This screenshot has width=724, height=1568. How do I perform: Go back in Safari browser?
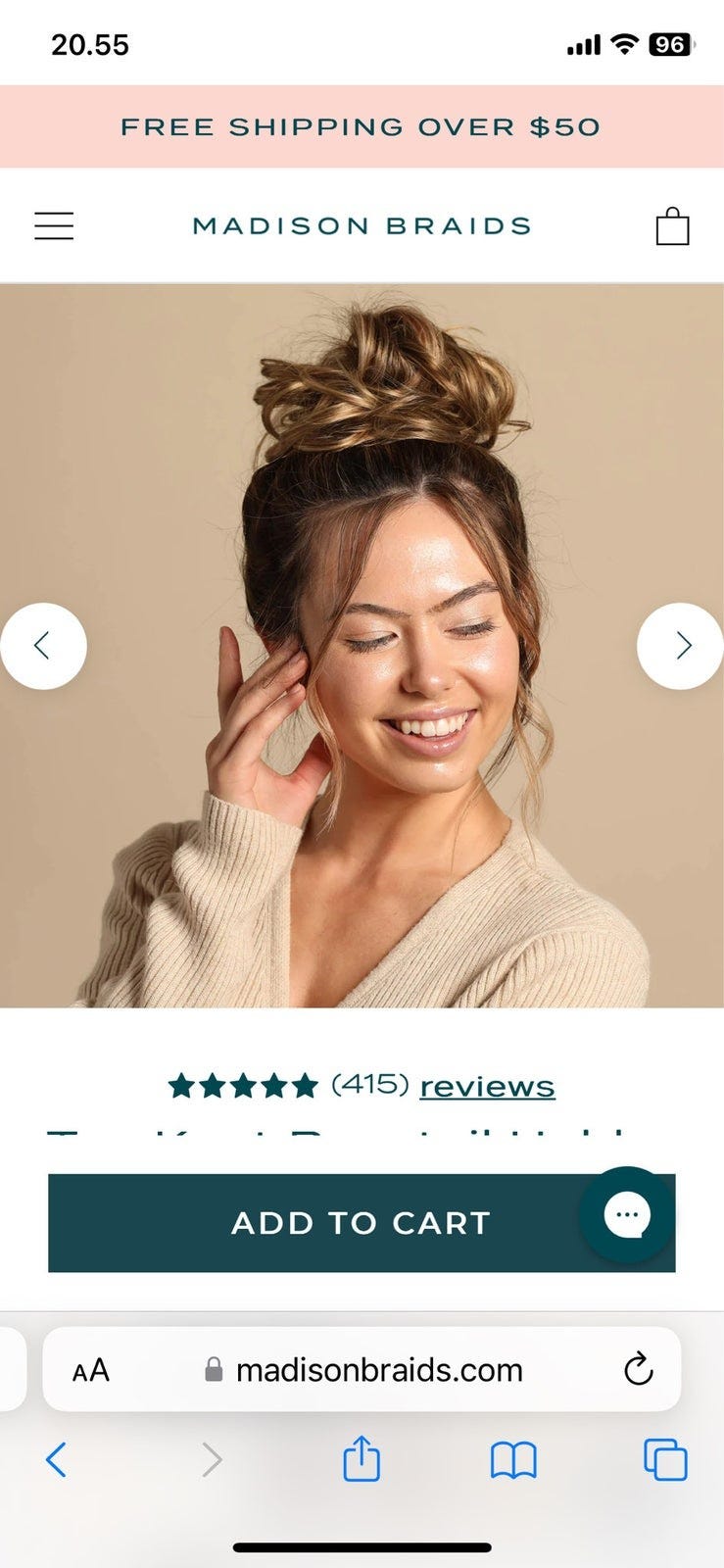pos(57,1460)
